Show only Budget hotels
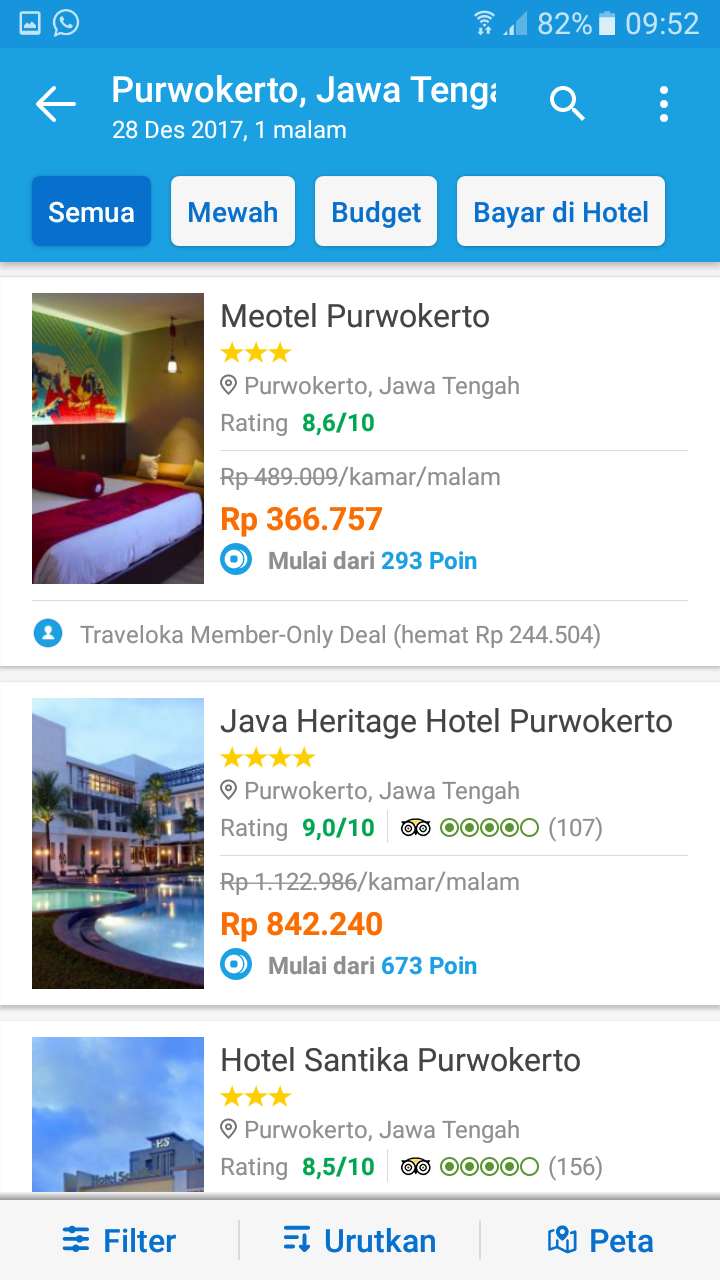Screen dimensions: 720x1280 pyautogui.click(x=376, y=212)
